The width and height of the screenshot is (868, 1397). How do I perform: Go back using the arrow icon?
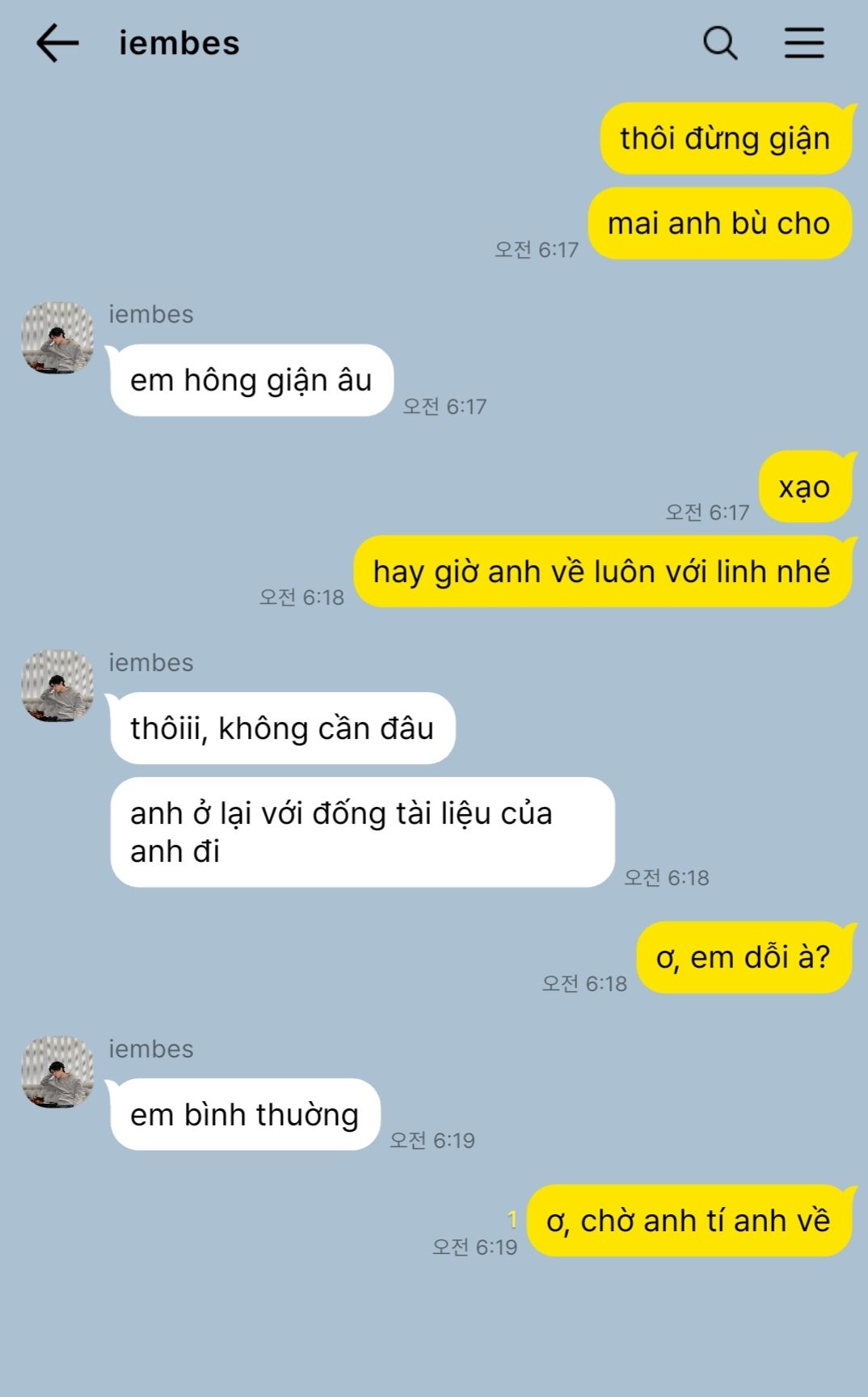click(x=57, y=43)
